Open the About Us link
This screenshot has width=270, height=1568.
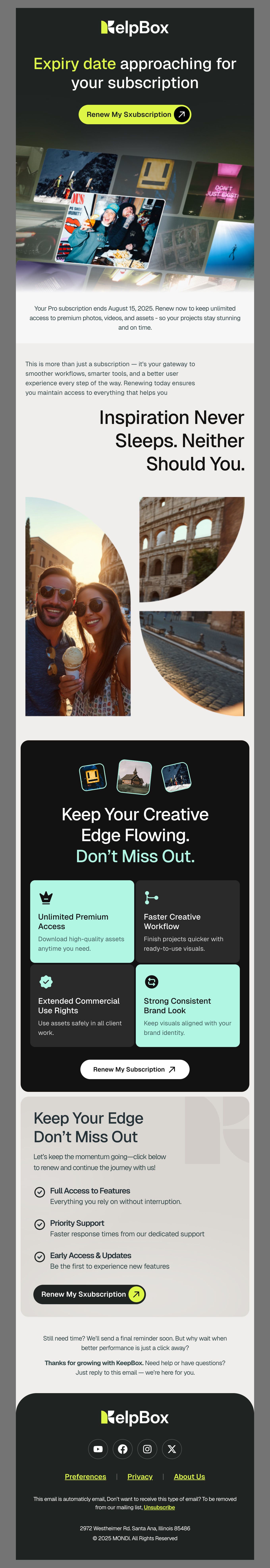point(190,1477)
